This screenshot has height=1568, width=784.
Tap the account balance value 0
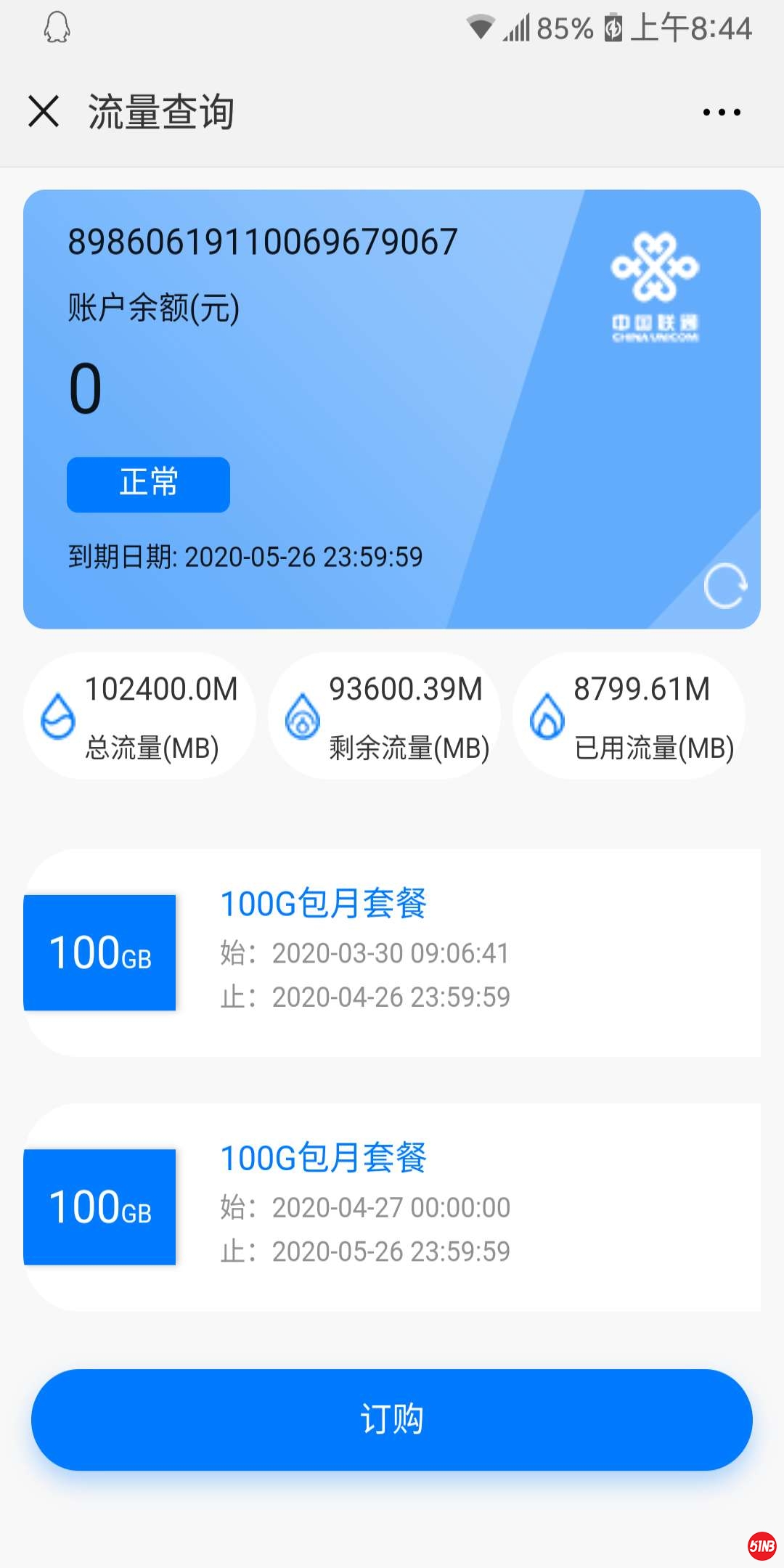click(87, 386)
